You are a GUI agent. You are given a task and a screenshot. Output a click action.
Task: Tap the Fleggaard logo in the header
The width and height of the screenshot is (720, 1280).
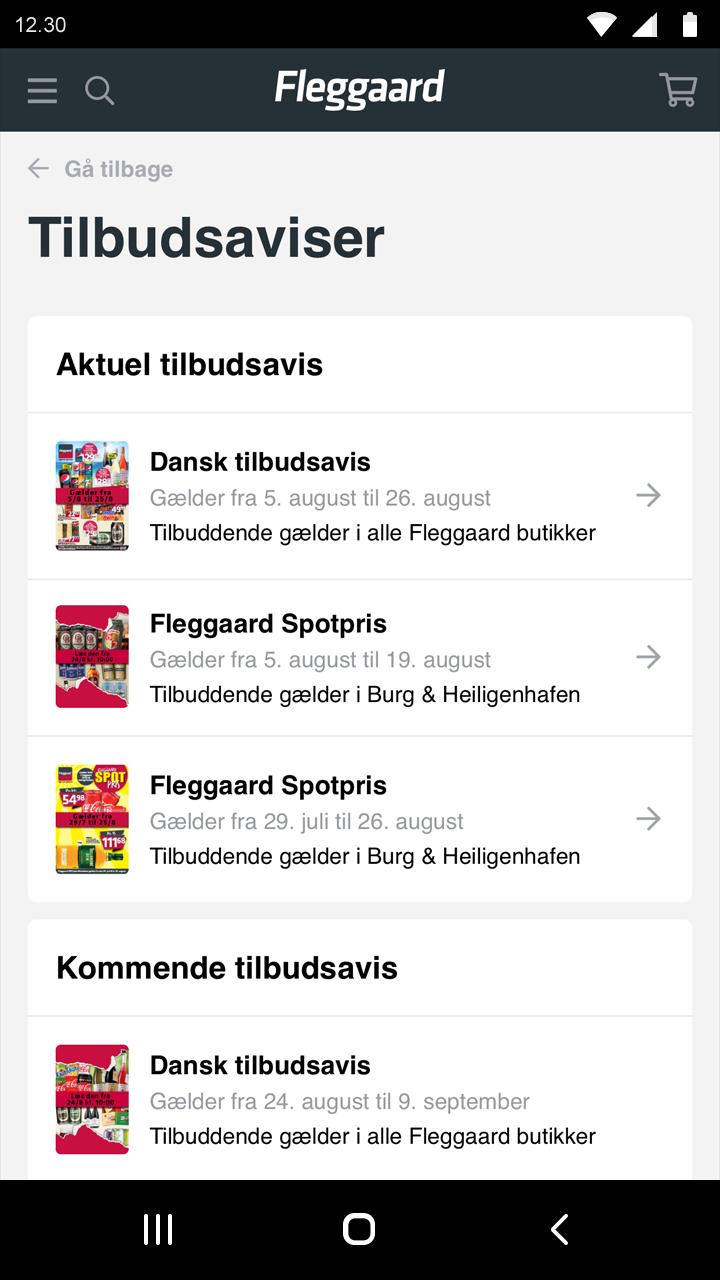360,88
